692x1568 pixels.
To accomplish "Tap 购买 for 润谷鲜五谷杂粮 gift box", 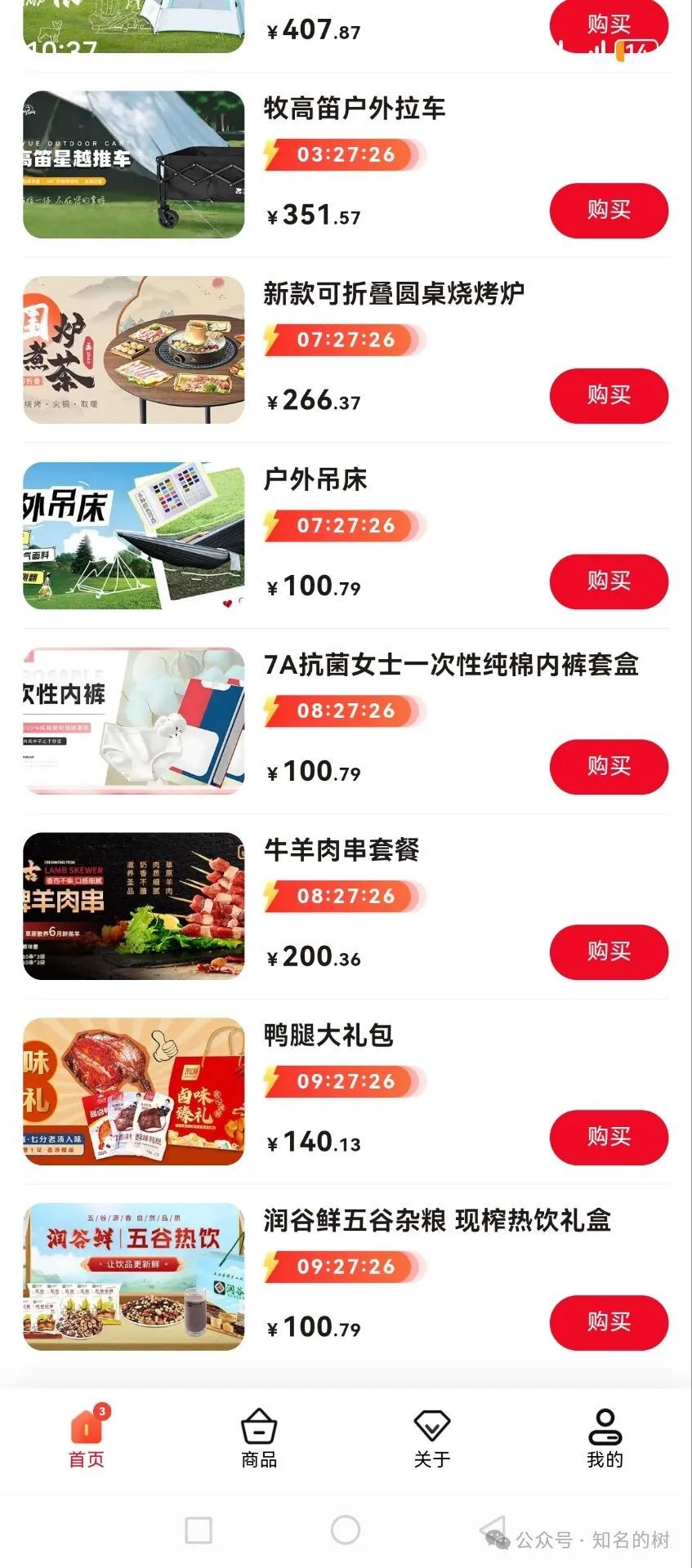I will click(609, 1321).
